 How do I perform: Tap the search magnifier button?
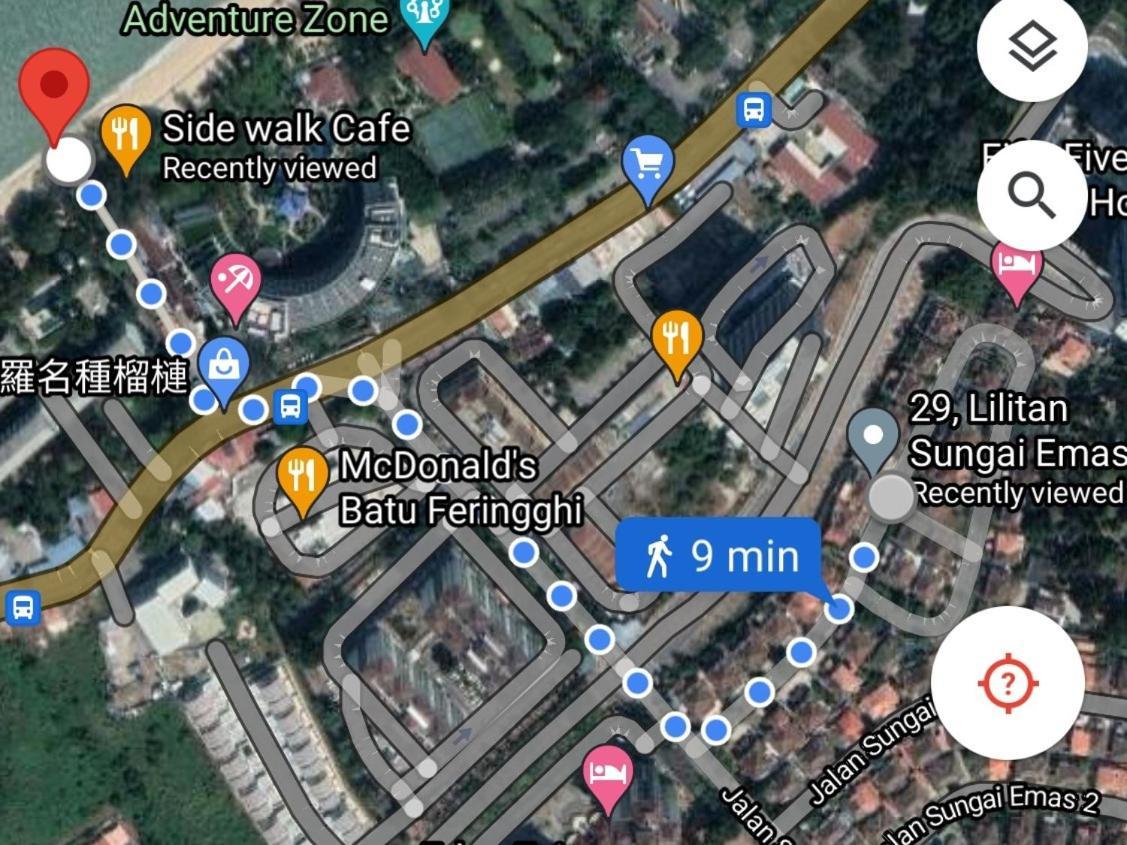click(1032, 196)
